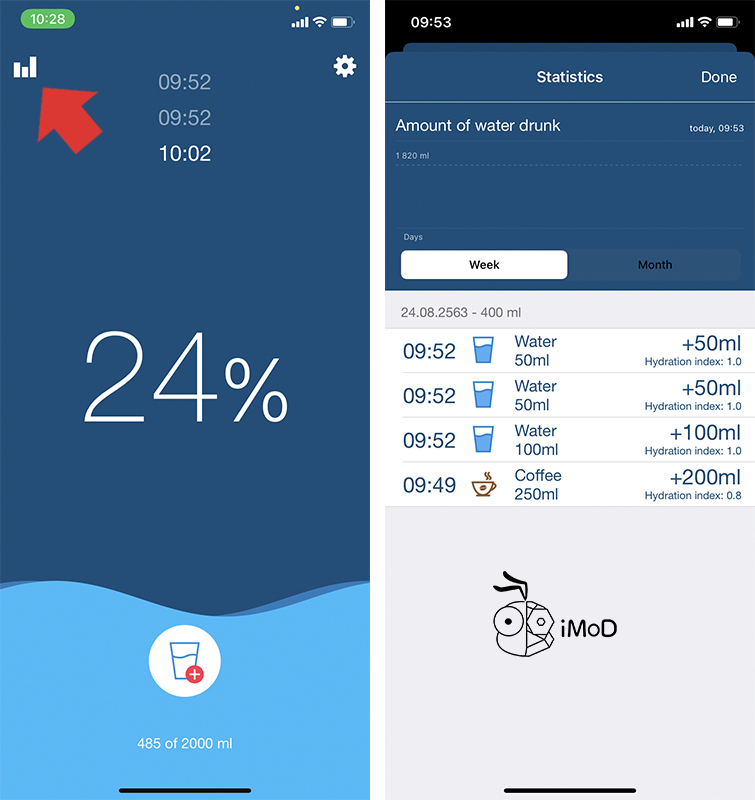
Task: Open the statistics bar chart icon
Action: tap(25, 67)
